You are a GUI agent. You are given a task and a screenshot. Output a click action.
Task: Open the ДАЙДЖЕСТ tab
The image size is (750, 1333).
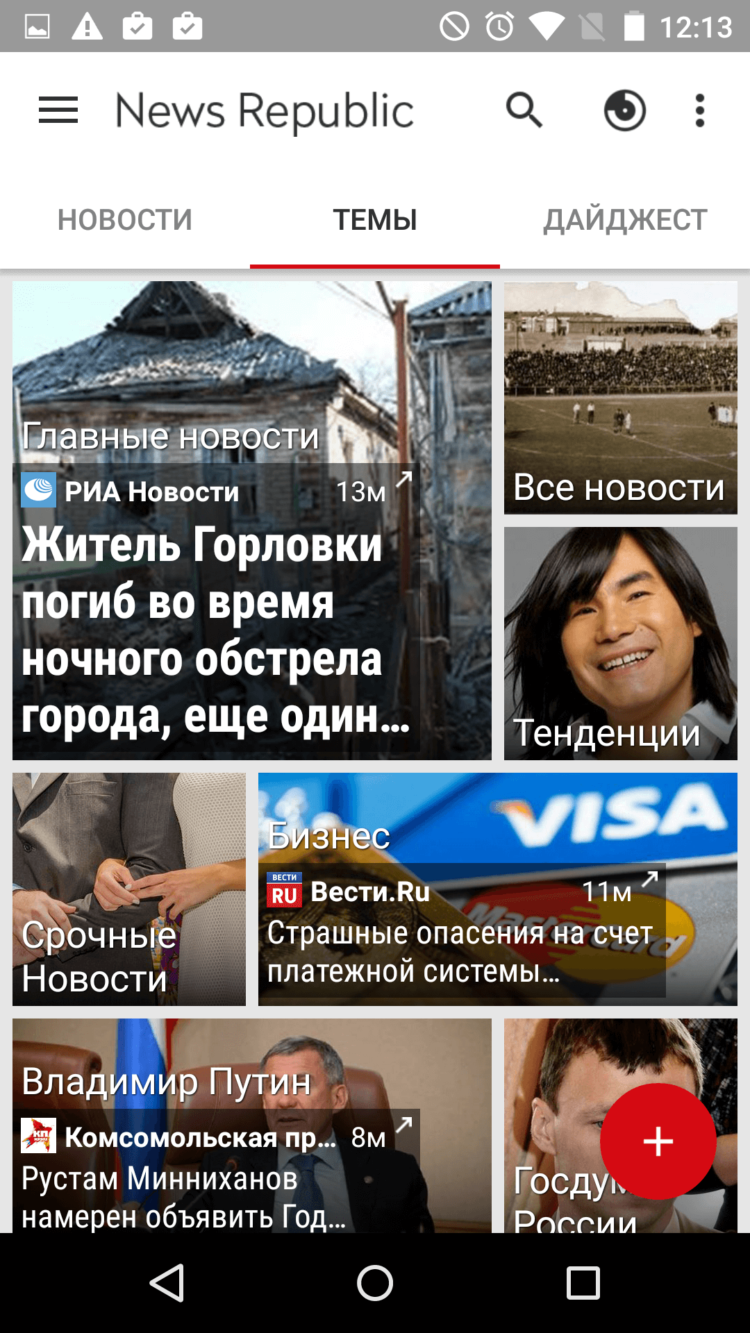click(x=626, y=219)
